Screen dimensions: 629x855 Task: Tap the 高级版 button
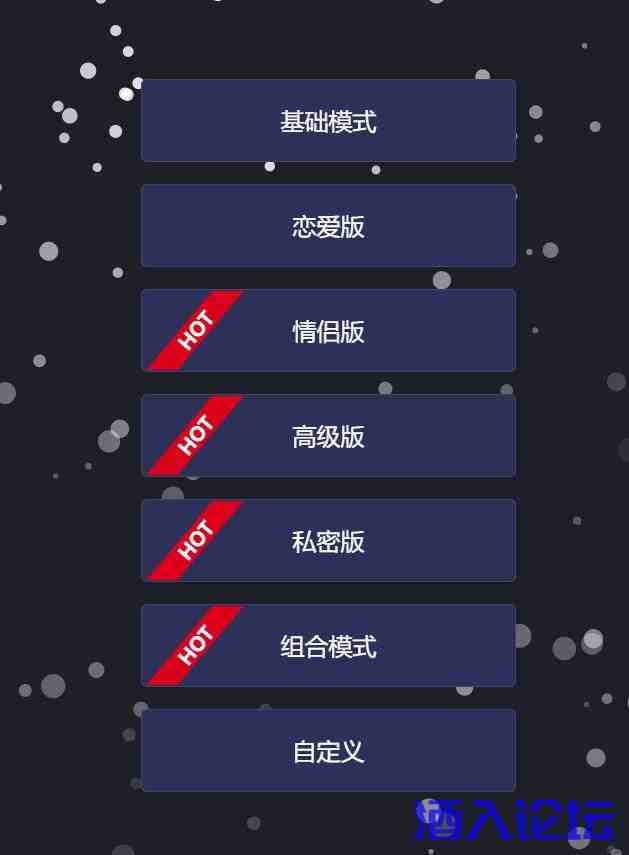328,436
